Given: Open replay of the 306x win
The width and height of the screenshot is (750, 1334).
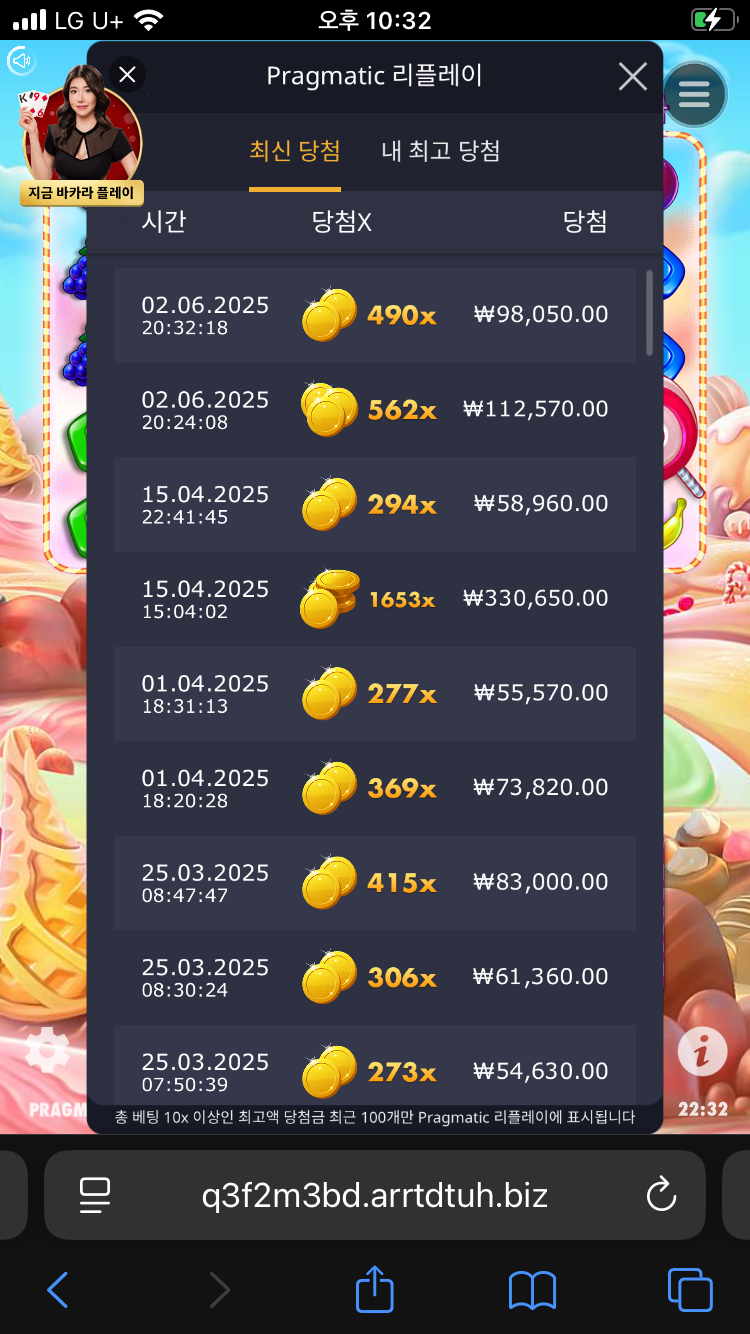Looking at the screenshot, I should [374, 977].
